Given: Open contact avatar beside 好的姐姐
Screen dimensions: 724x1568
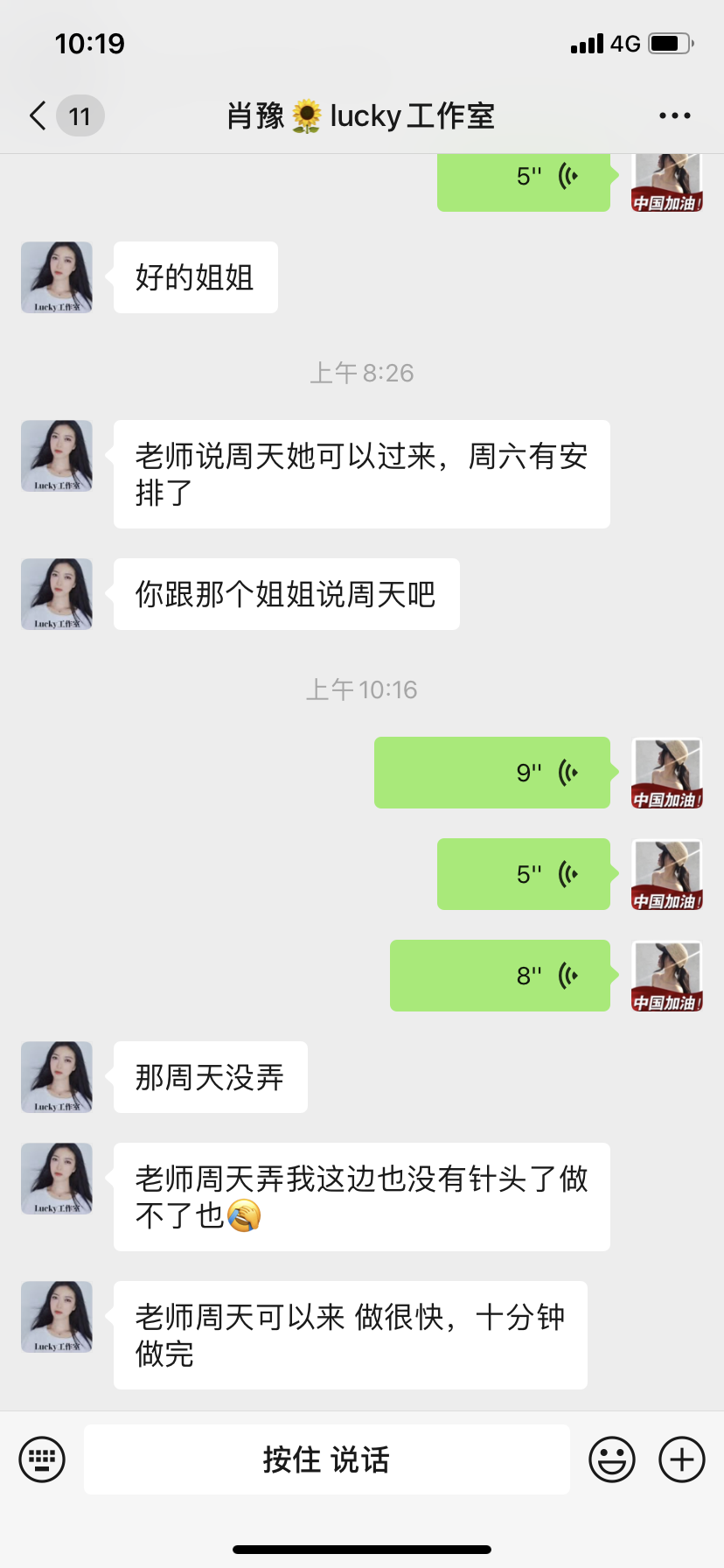Looking at the screenshot, I should click(x=57, y=277).
